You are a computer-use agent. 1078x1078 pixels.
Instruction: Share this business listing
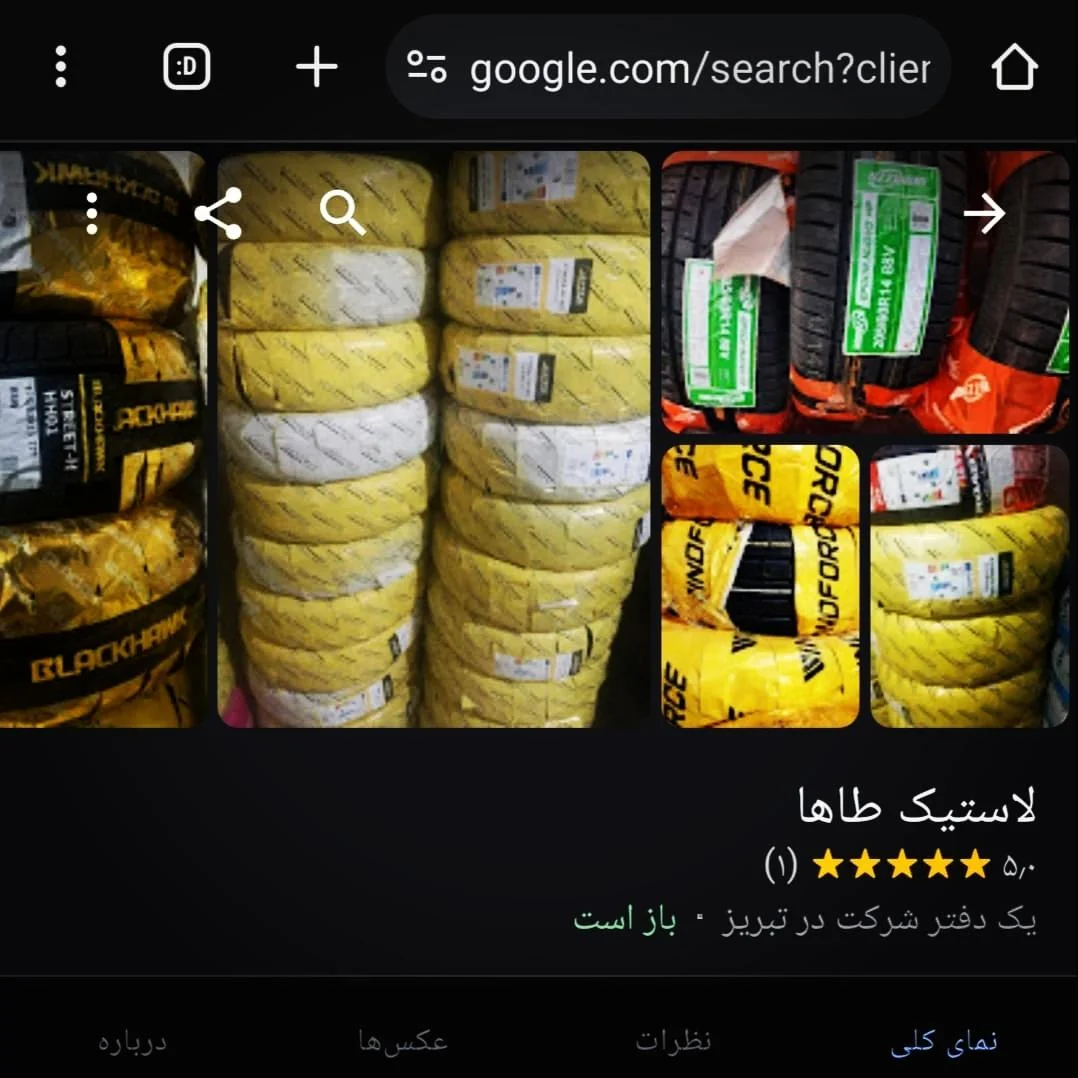pyautogui.click(x=218, y=213)
